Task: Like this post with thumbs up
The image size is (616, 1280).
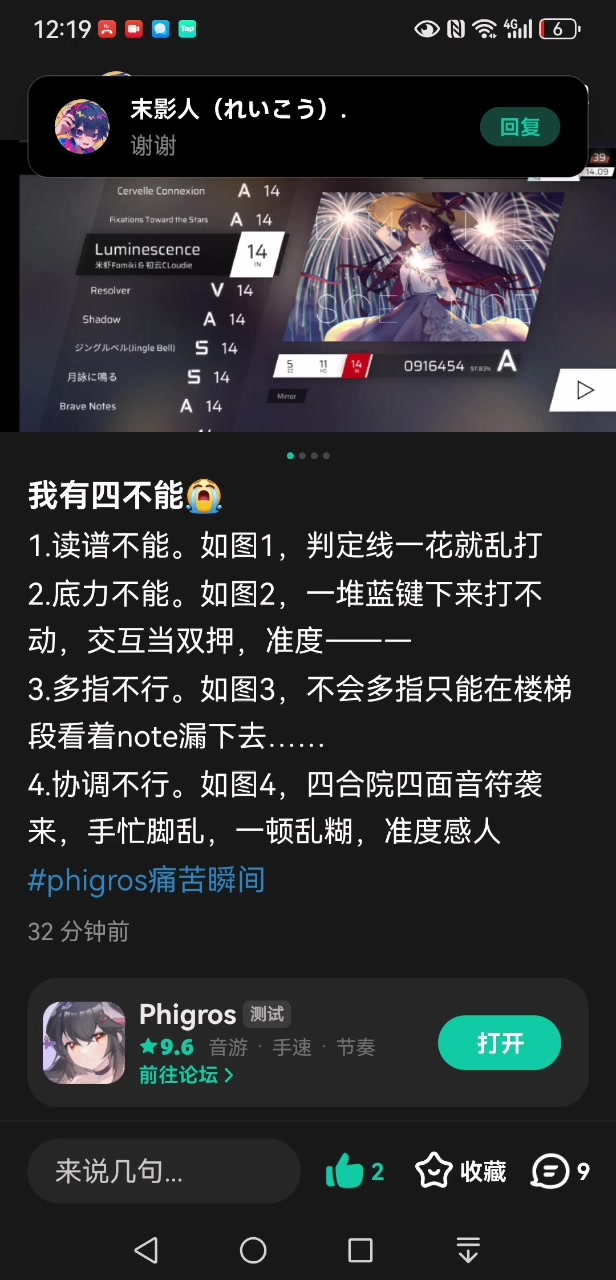Action: (x=355, y=1171)
